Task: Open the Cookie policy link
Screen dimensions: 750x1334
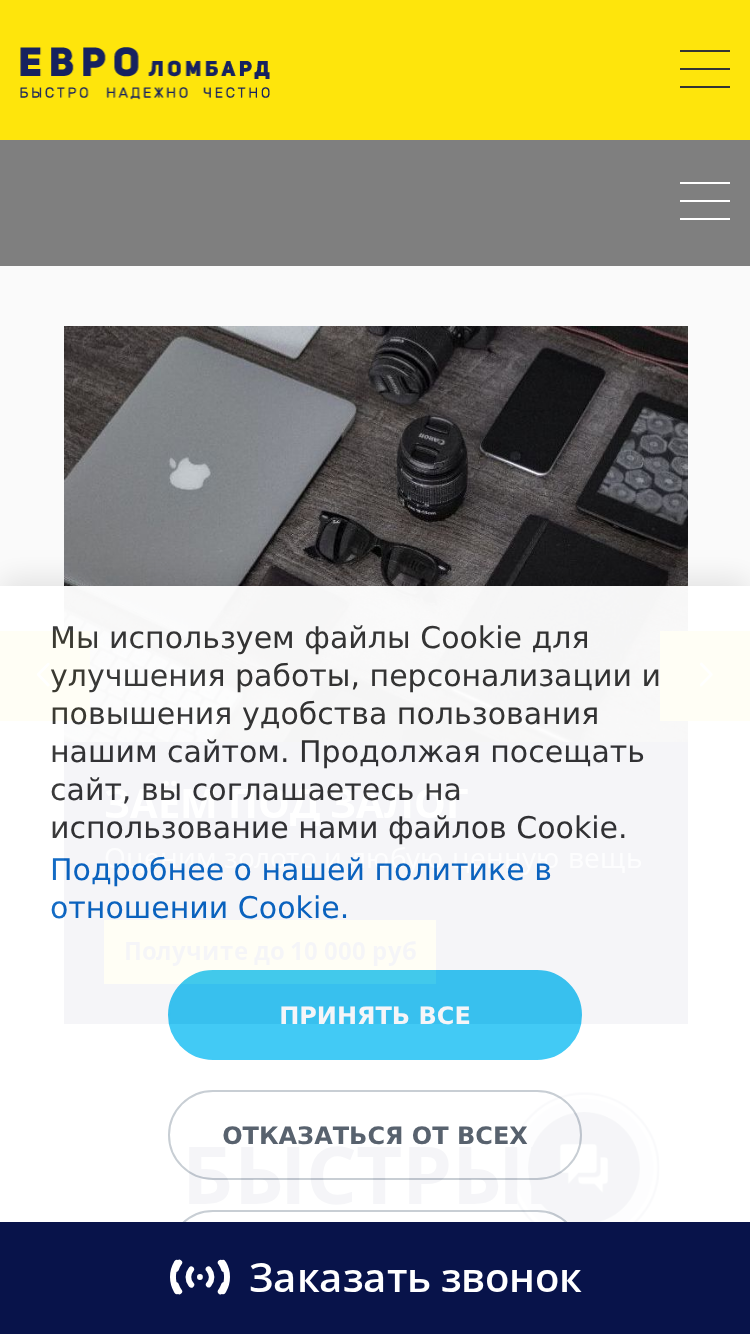Action: click(x=301, y=889)
